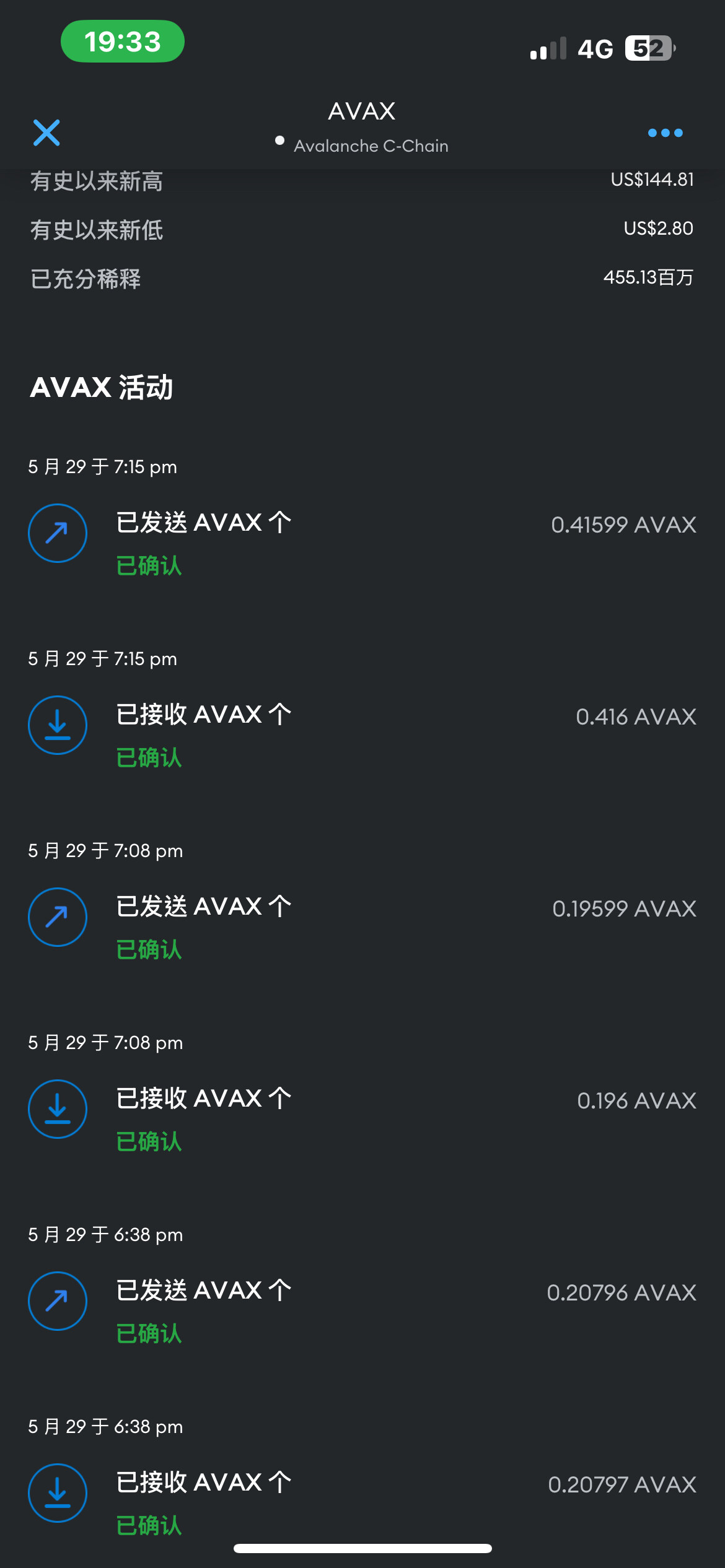Select the sent transaction icon at 7:08 pm
The height and width of the screenshot is (1568, 725).
click(x=58, y=917)
